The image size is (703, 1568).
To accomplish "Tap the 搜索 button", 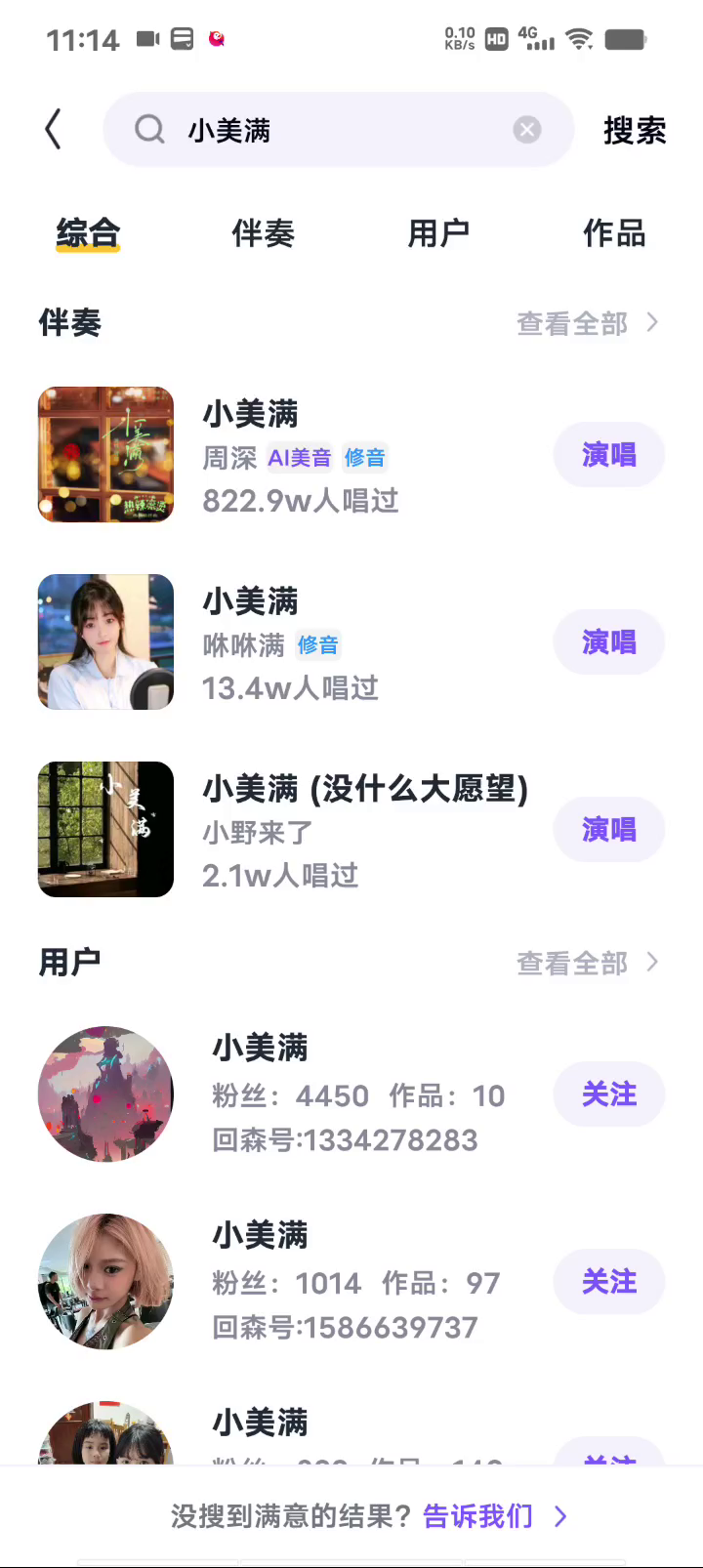I will (x=635, y=130).
